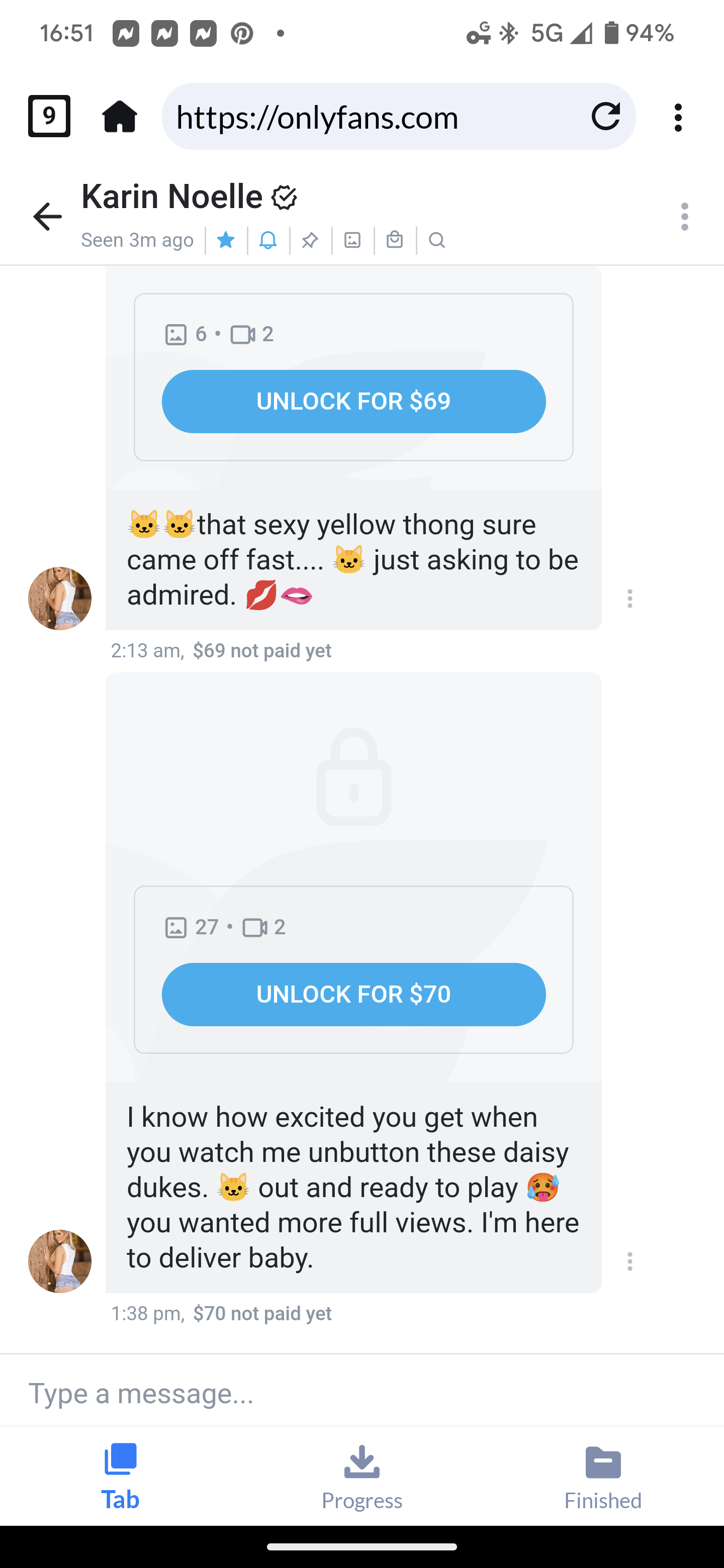Toggle chat notifications bell
This screenshot has width=724, height=1568.
point(268,240)
